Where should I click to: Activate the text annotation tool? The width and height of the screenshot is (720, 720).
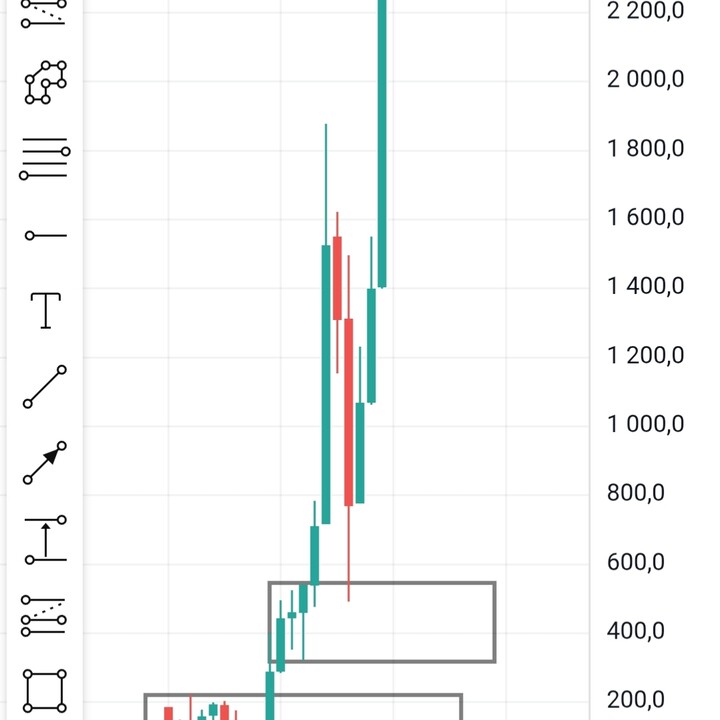click(x=45, y=310)
